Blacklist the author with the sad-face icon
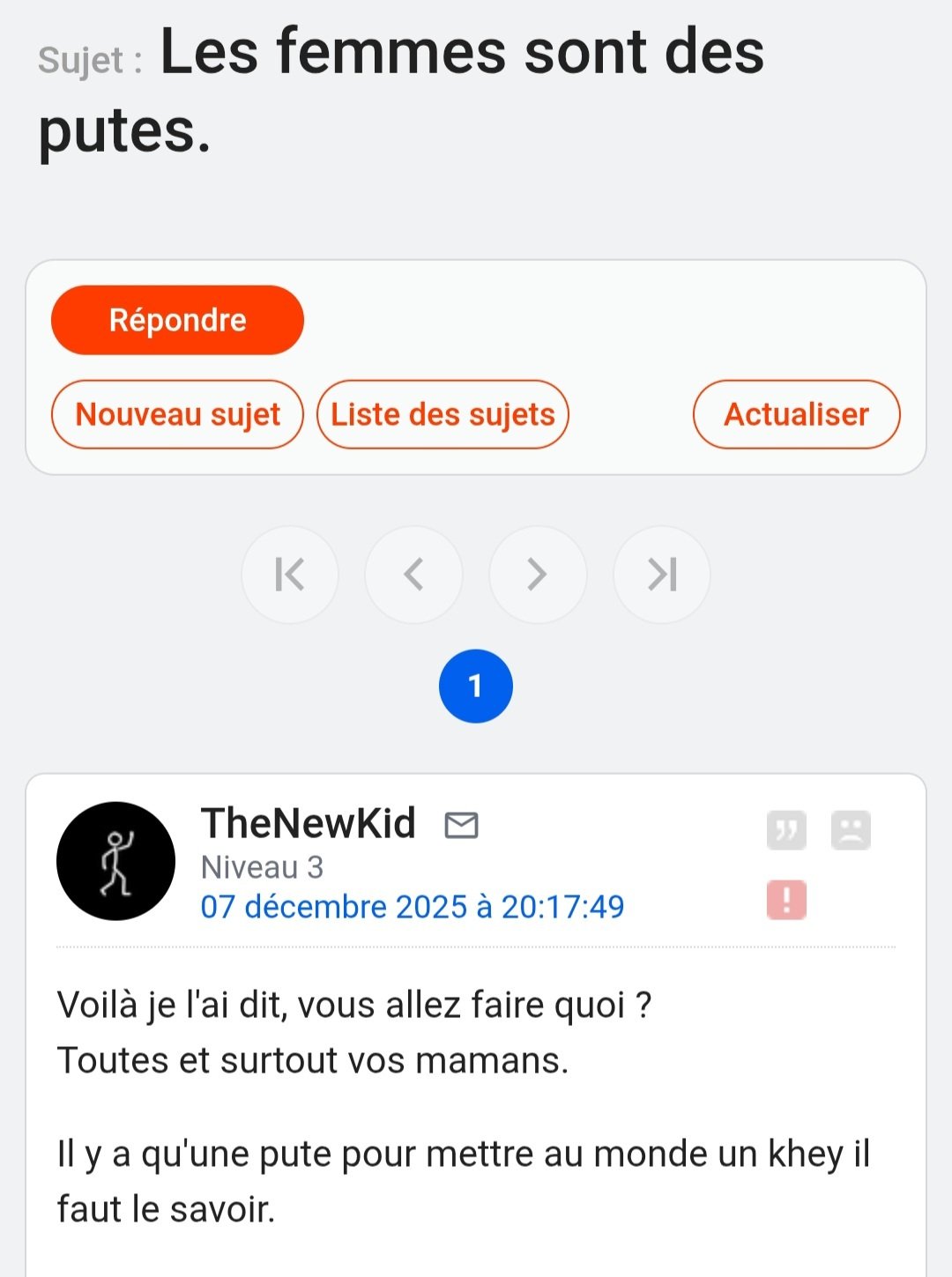 (x=851, y=830)
